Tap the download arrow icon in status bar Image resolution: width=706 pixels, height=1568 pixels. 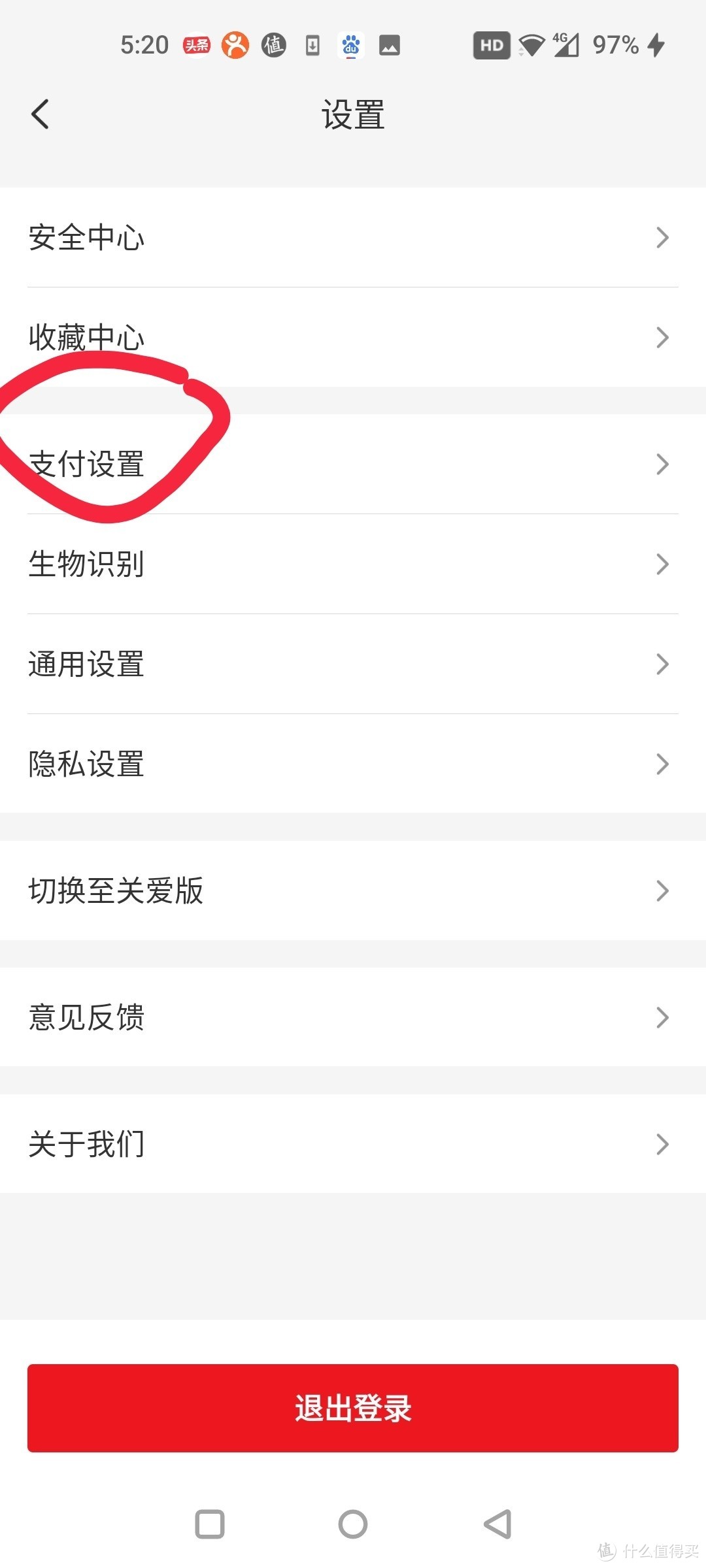pos(312,44)
